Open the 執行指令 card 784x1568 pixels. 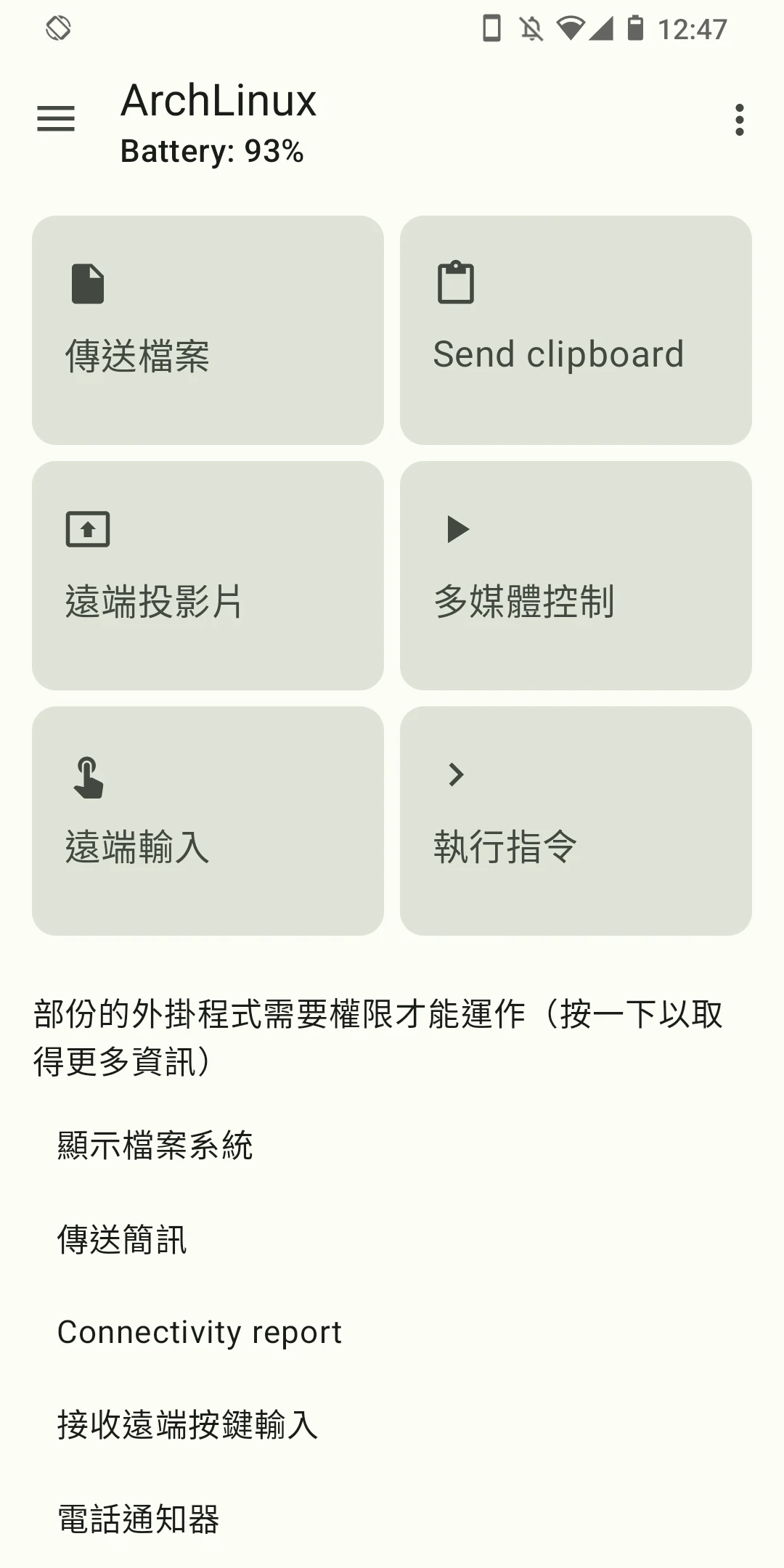coord(576,821)
